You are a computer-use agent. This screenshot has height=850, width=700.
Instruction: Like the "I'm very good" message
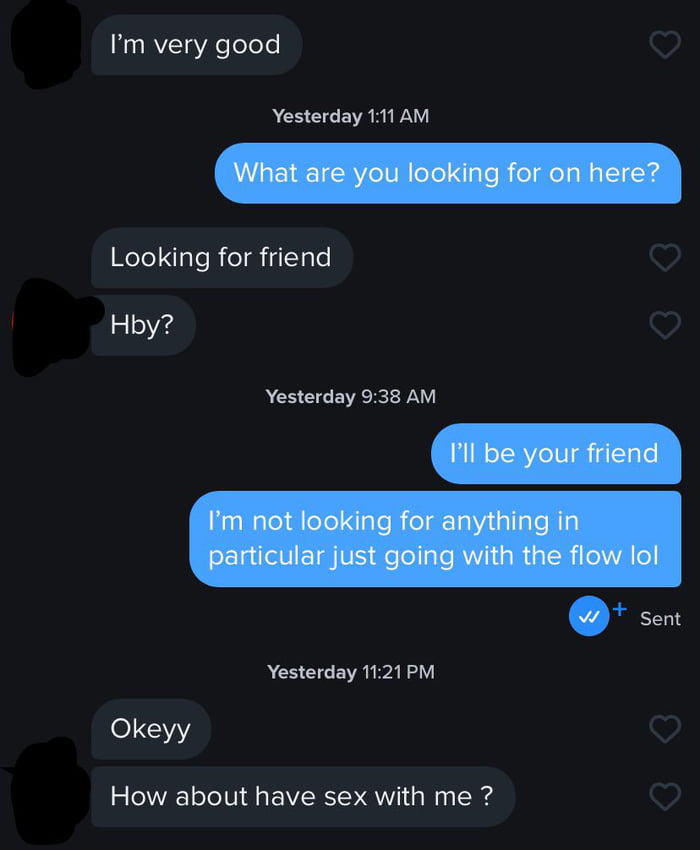pos(665,45)
